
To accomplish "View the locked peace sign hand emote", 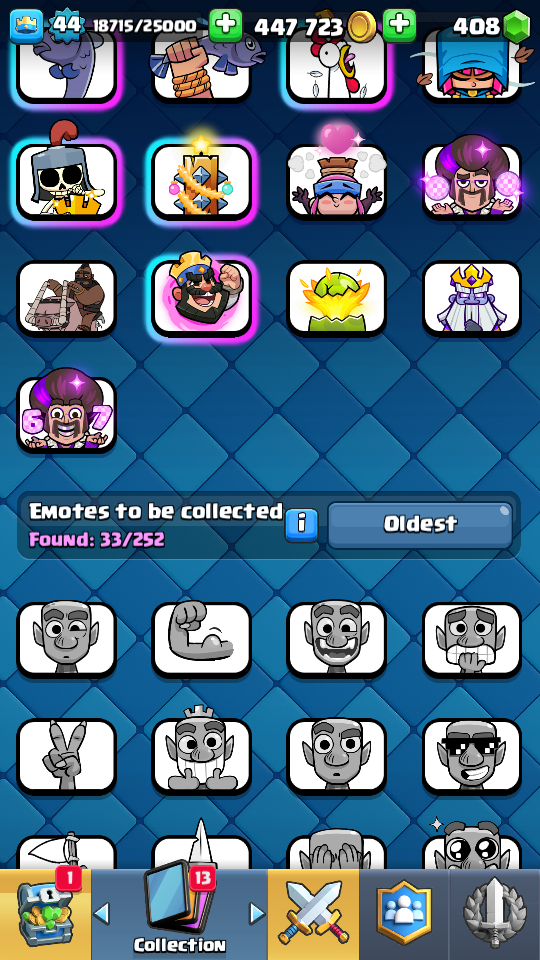I will tap(67, 756).
